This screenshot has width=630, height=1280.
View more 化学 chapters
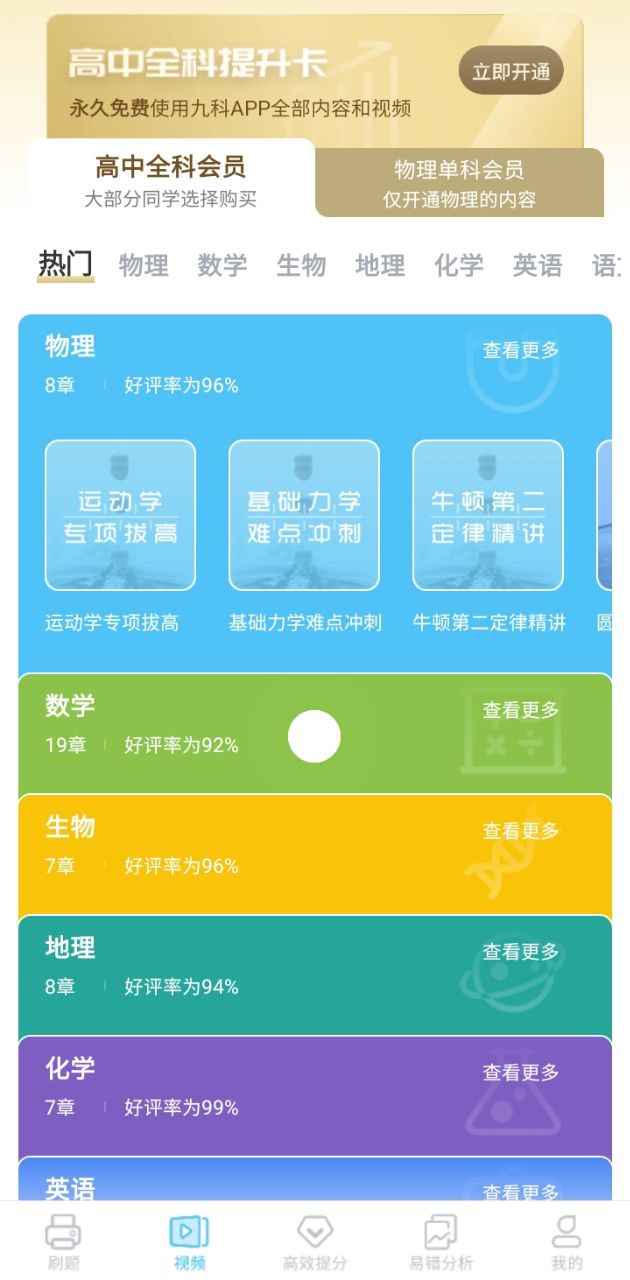coord(521,1072)
